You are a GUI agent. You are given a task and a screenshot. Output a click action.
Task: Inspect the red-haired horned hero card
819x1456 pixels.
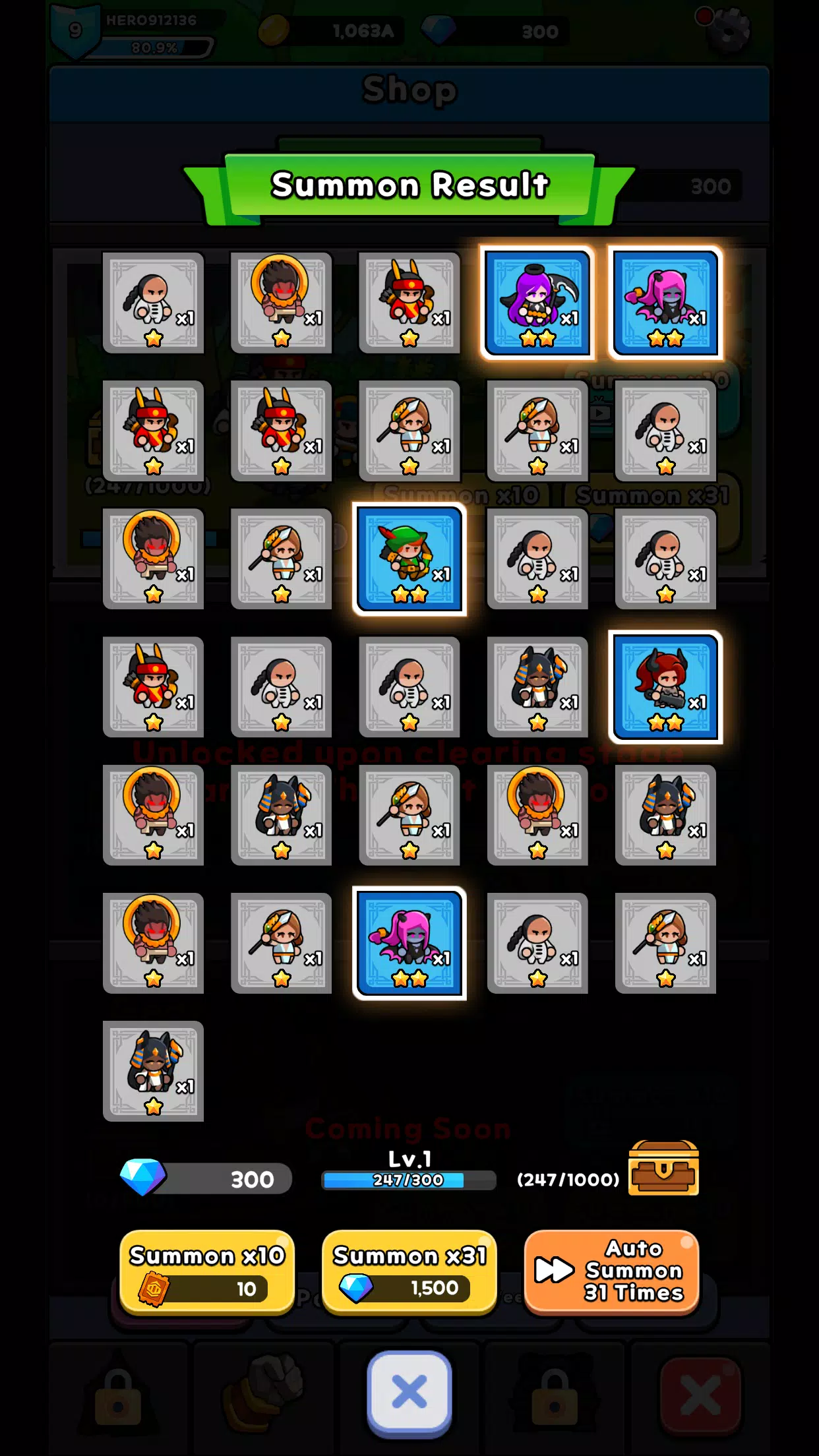tap(665, 687)
